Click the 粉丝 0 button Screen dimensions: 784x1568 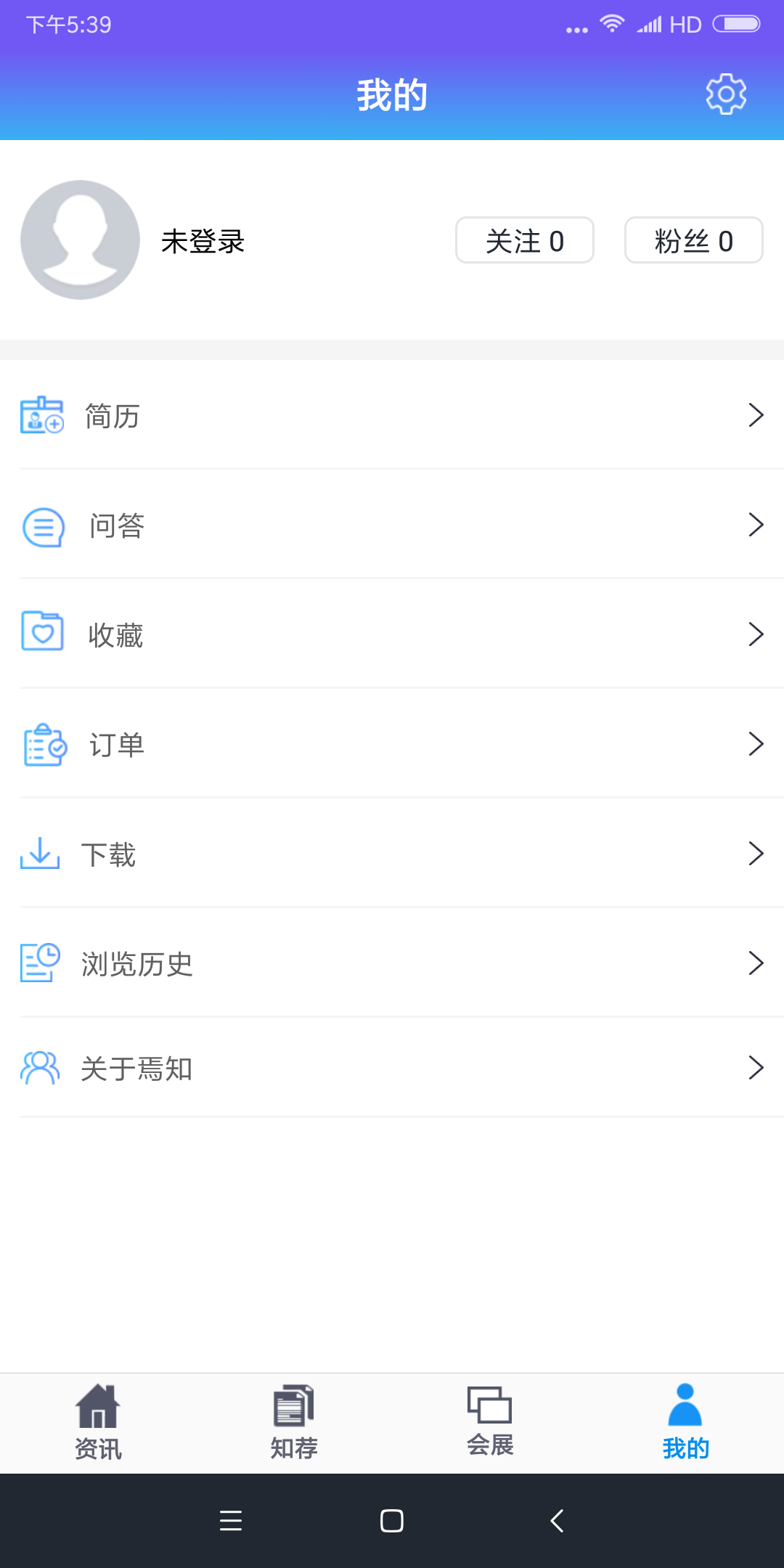pyautogui.click(x=693, y=240)
